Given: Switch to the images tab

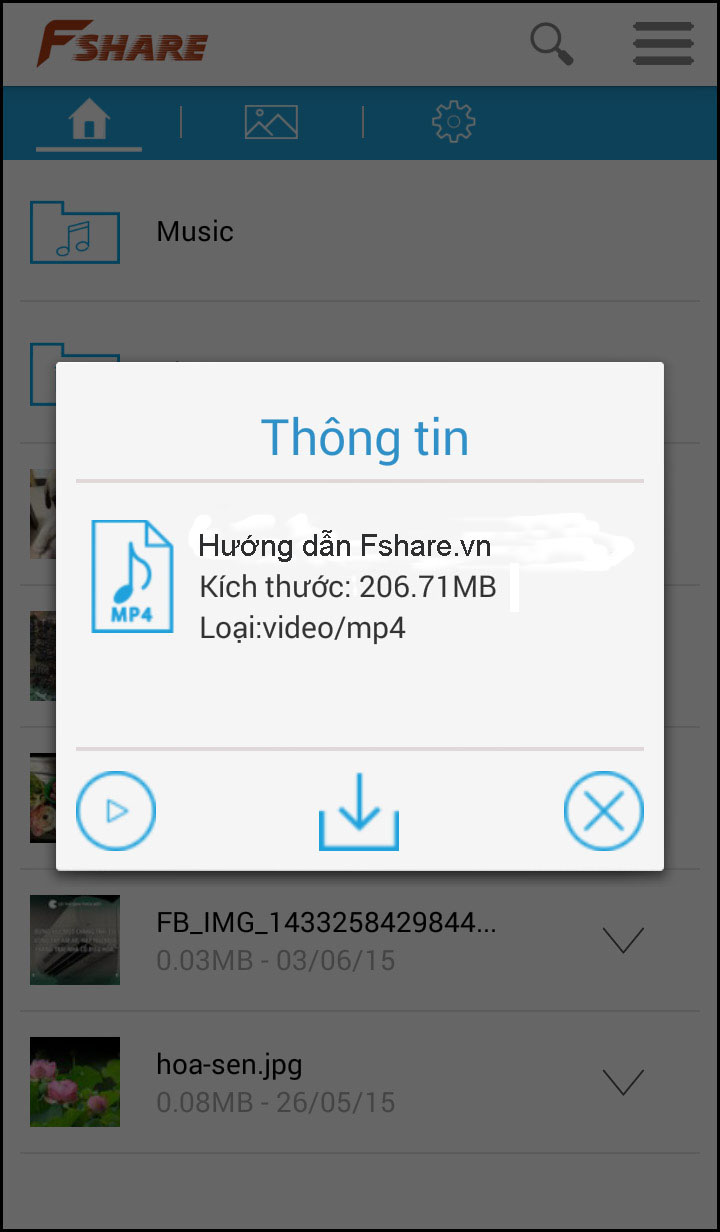Looking at the screenshot, I should click(x=271, y=122).
